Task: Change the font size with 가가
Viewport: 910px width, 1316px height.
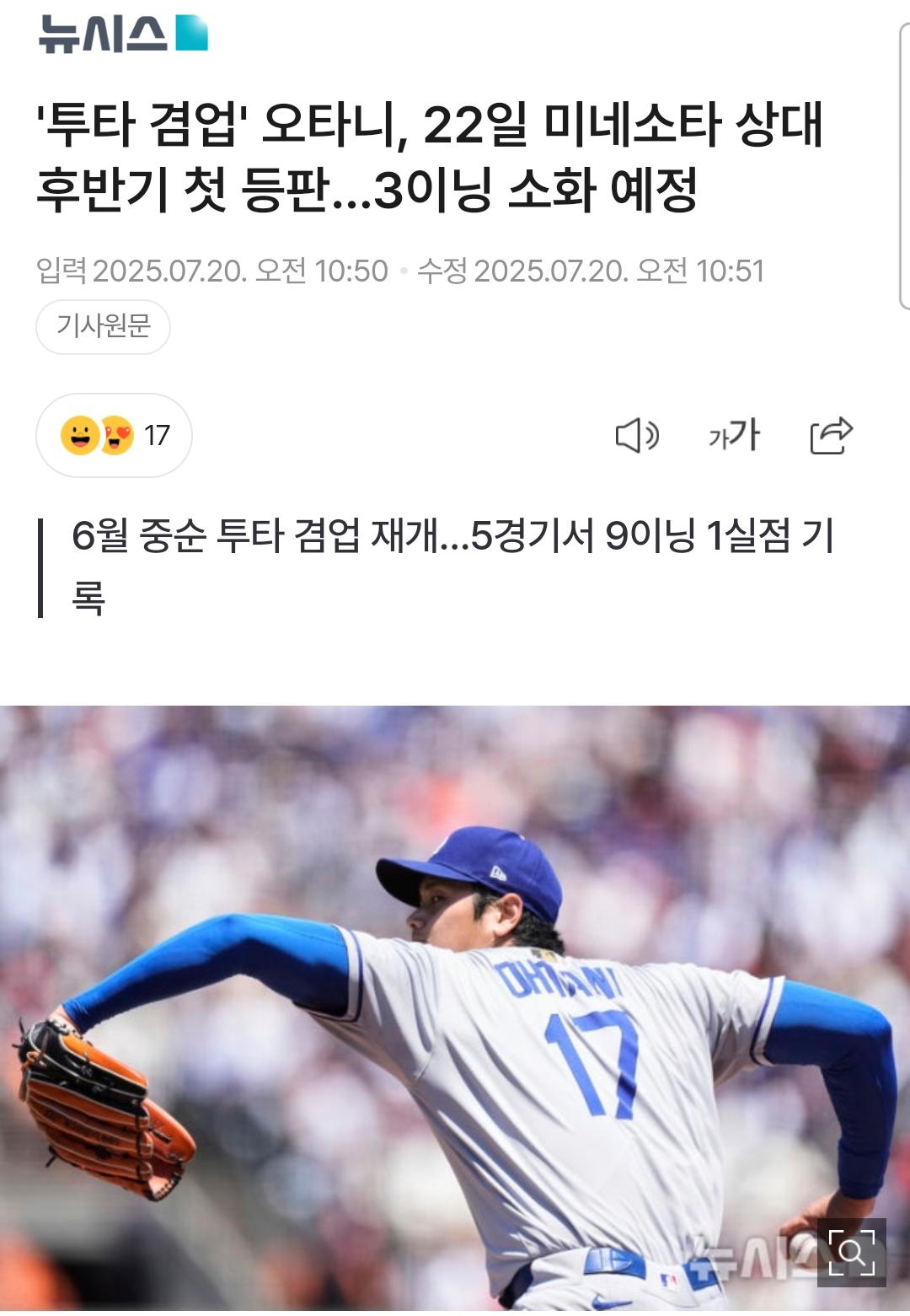Action: coord(734,436)
